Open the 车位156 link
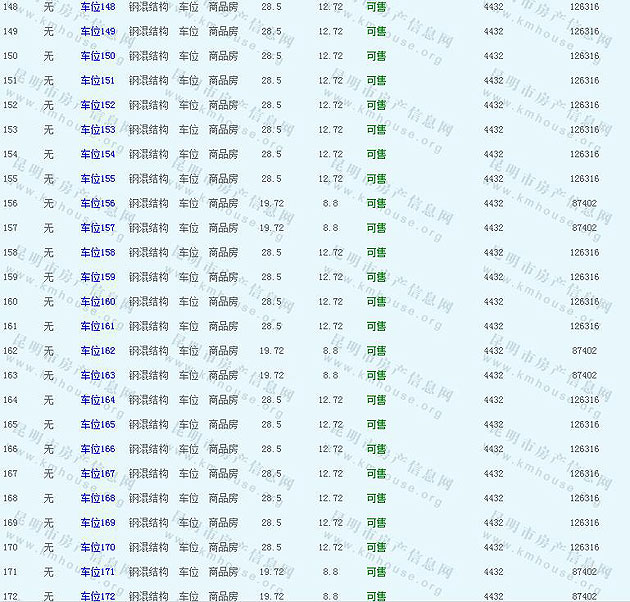 [x=97, y=204]
